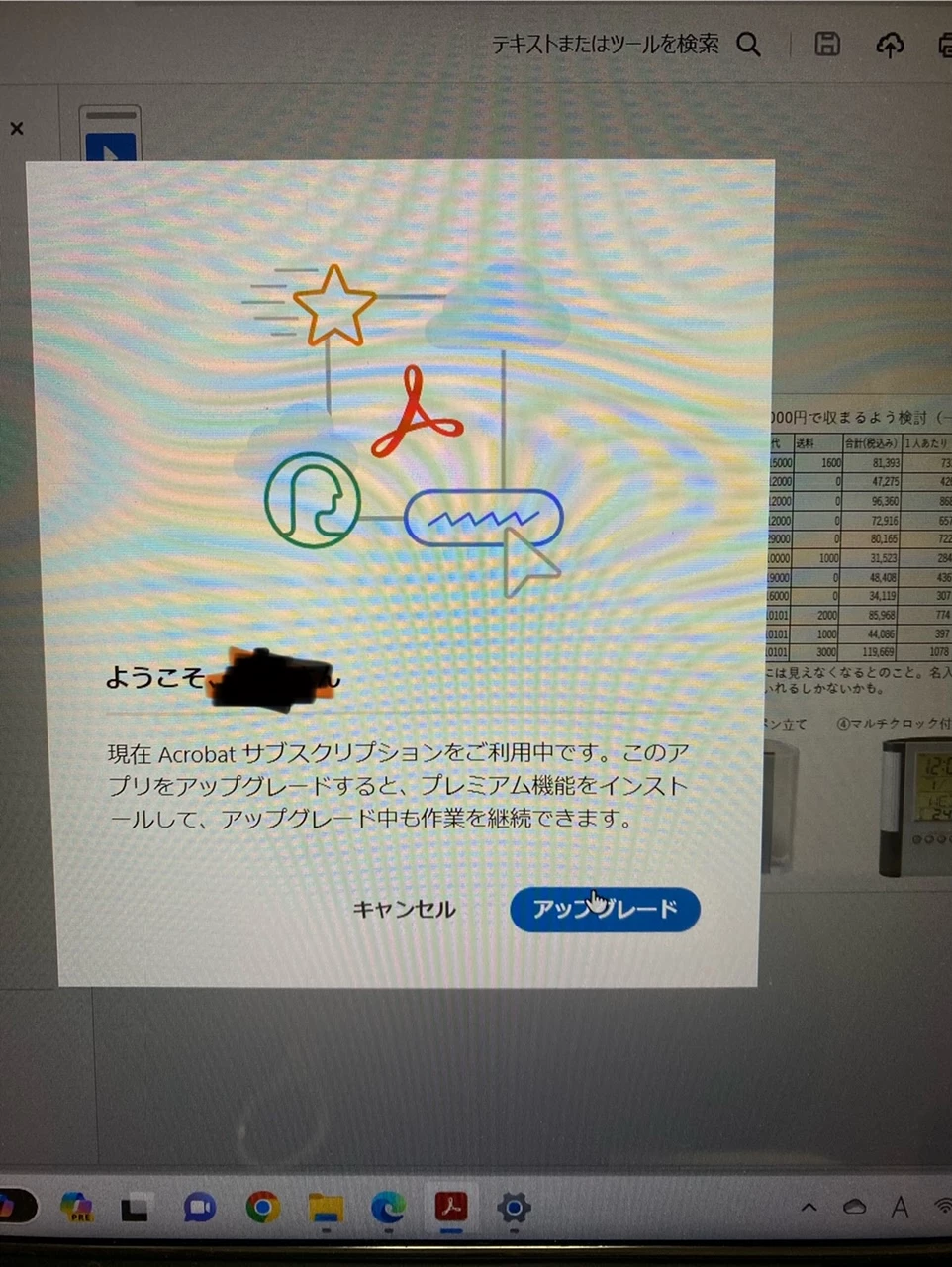Open Copilot from the taskbar
952x1267 pixels.
point(76,1207)
